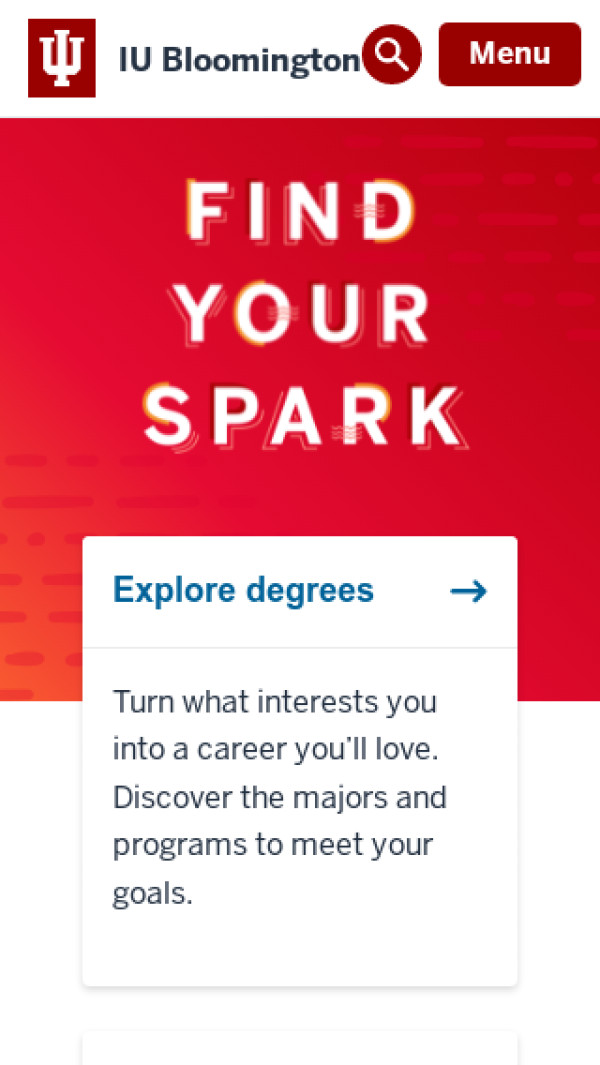Image resolution: width=600 pixels, height=1065 pixels.
Task: Open the Explore degrees link
Action: tap(244, 590)
